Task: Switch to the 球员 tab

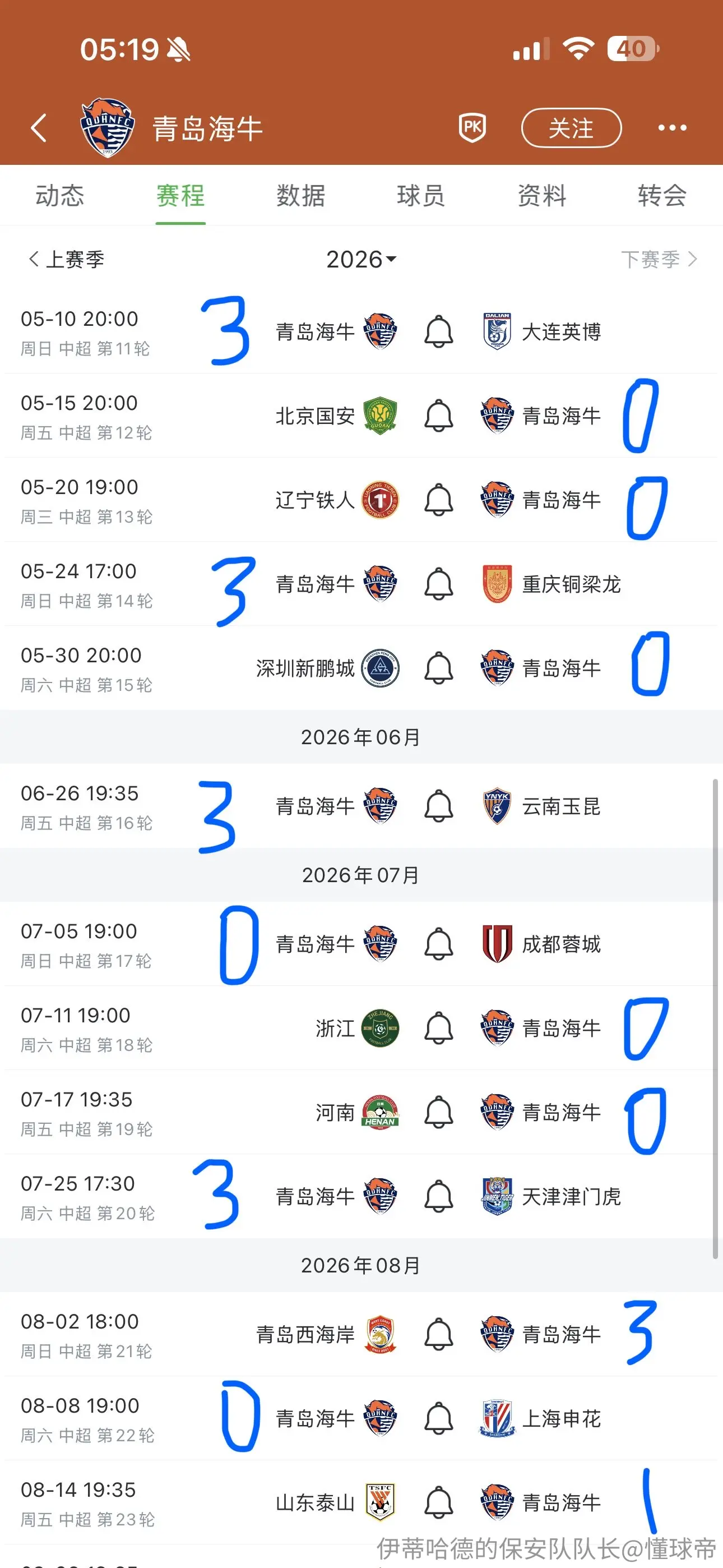Action: coord(421,195)
